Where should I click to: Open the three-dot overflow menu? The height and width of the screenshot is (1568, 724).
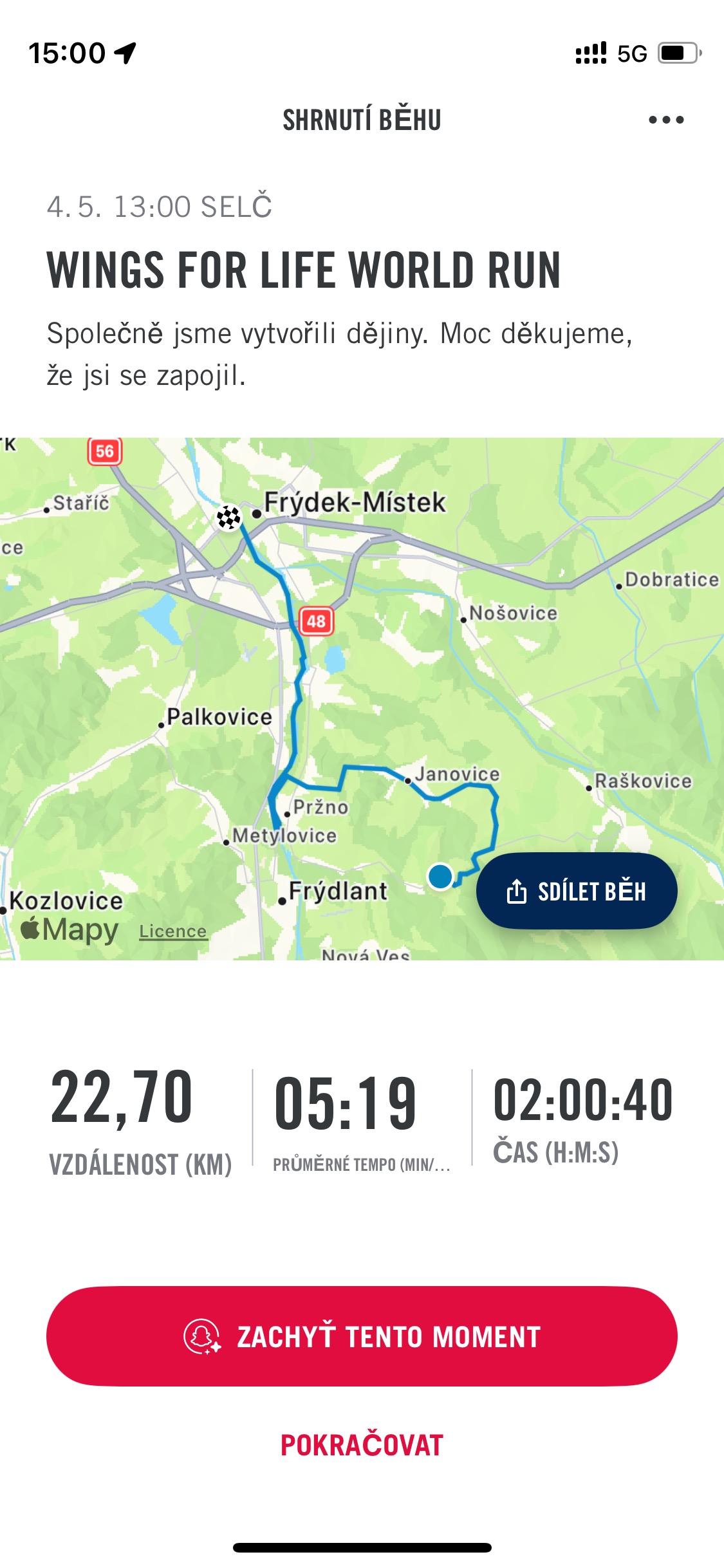coord(666,120)
